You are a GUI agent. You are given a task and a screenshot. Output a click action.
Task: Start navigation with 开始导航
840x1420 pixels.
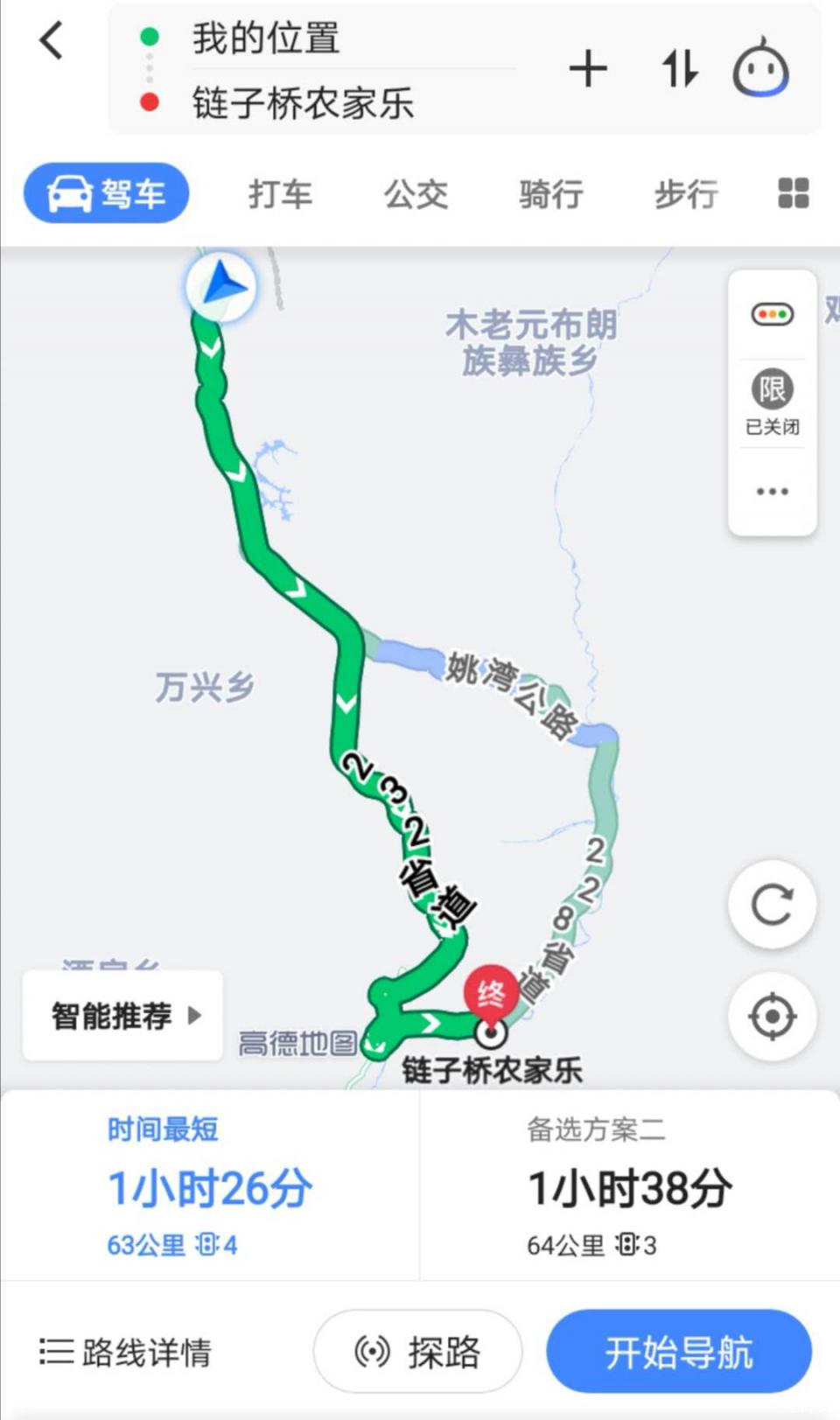coord(679,1352)
